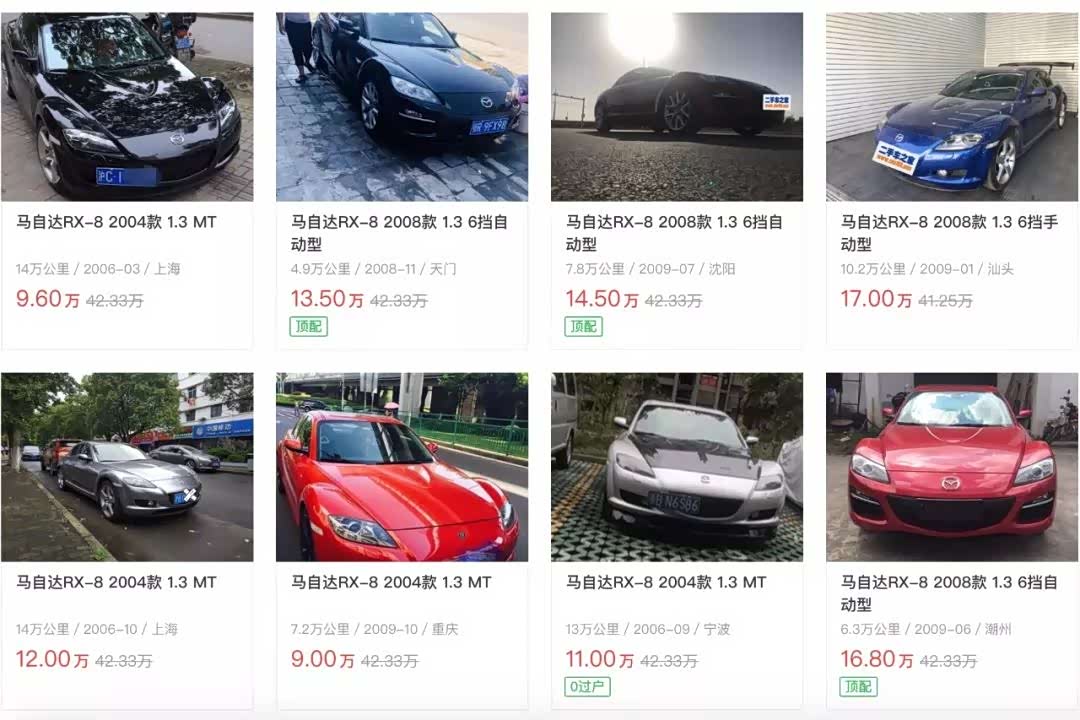Select the 16.80万 red RX-8 from 潮州
This screenshot has height=720, width=1080.
pyautogui.click(x=951, y=467)
